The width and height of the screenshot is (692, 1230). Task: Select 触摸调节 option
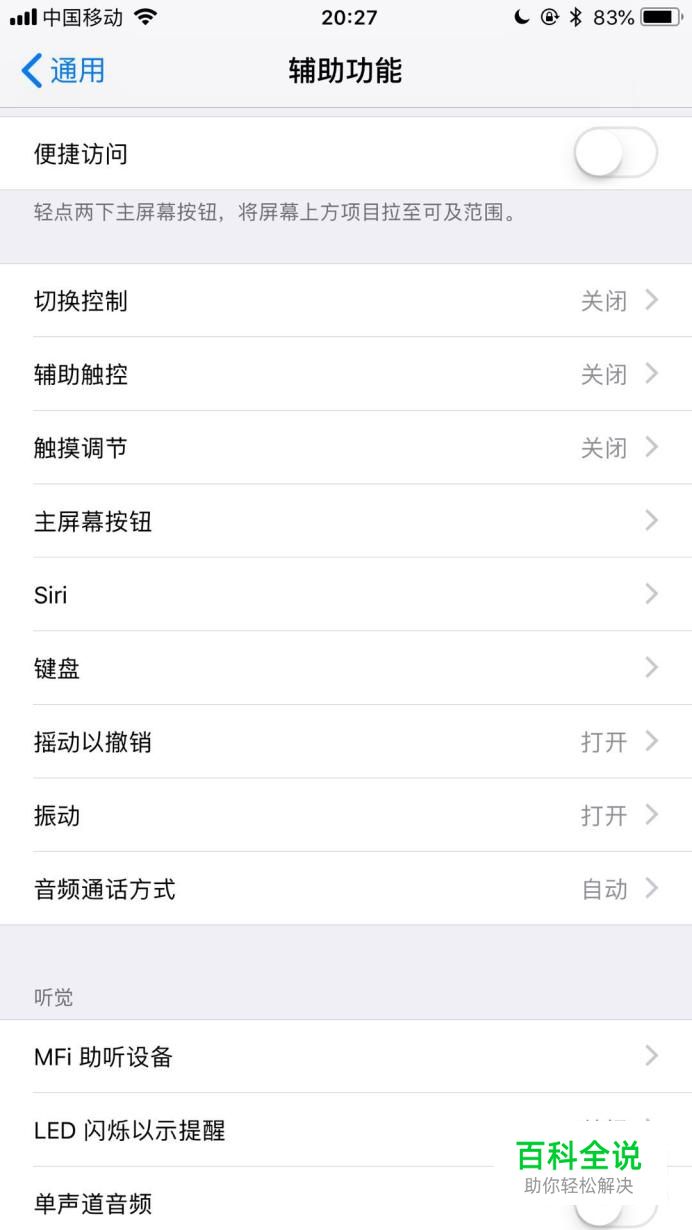[x=345, y=448]
